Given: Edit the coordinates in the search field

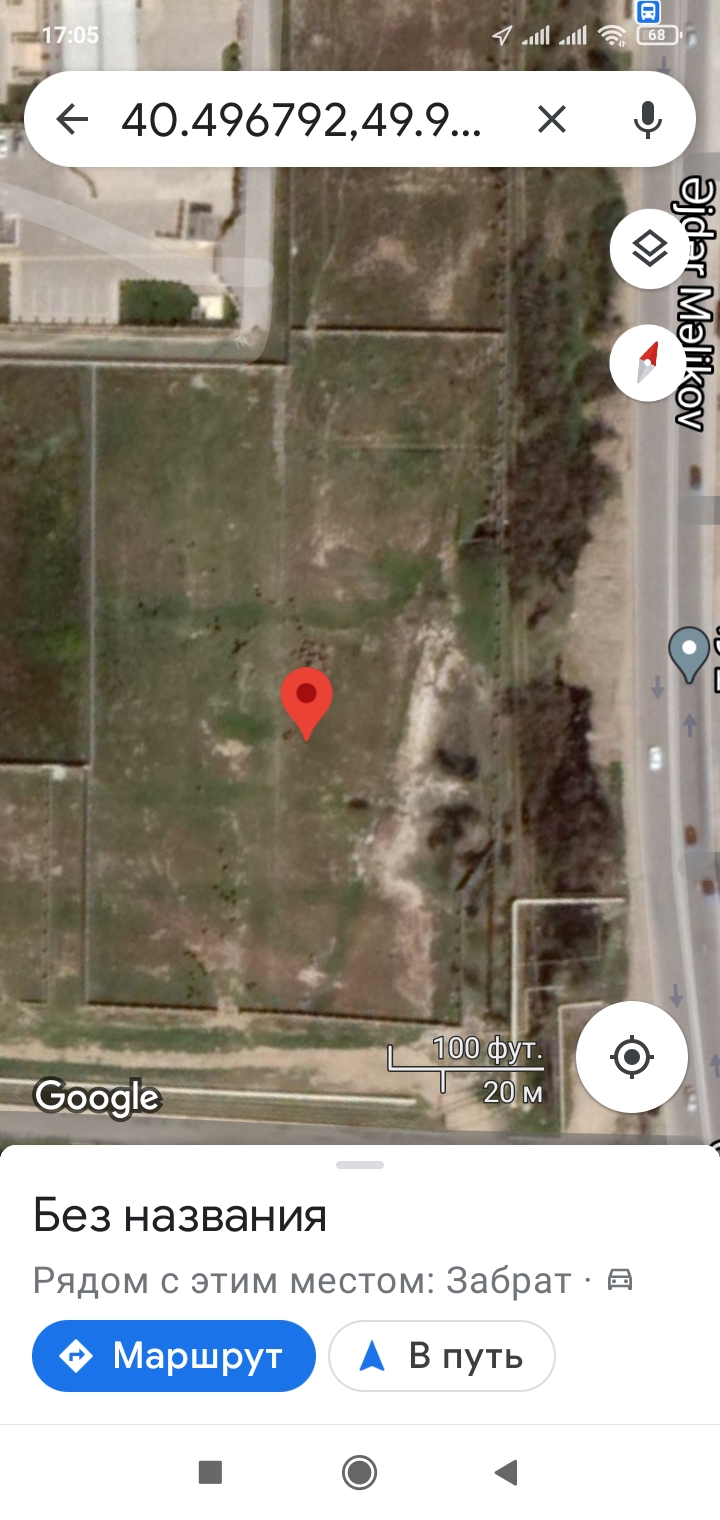Looking at the screenshot, I should (x=301, y=120).
